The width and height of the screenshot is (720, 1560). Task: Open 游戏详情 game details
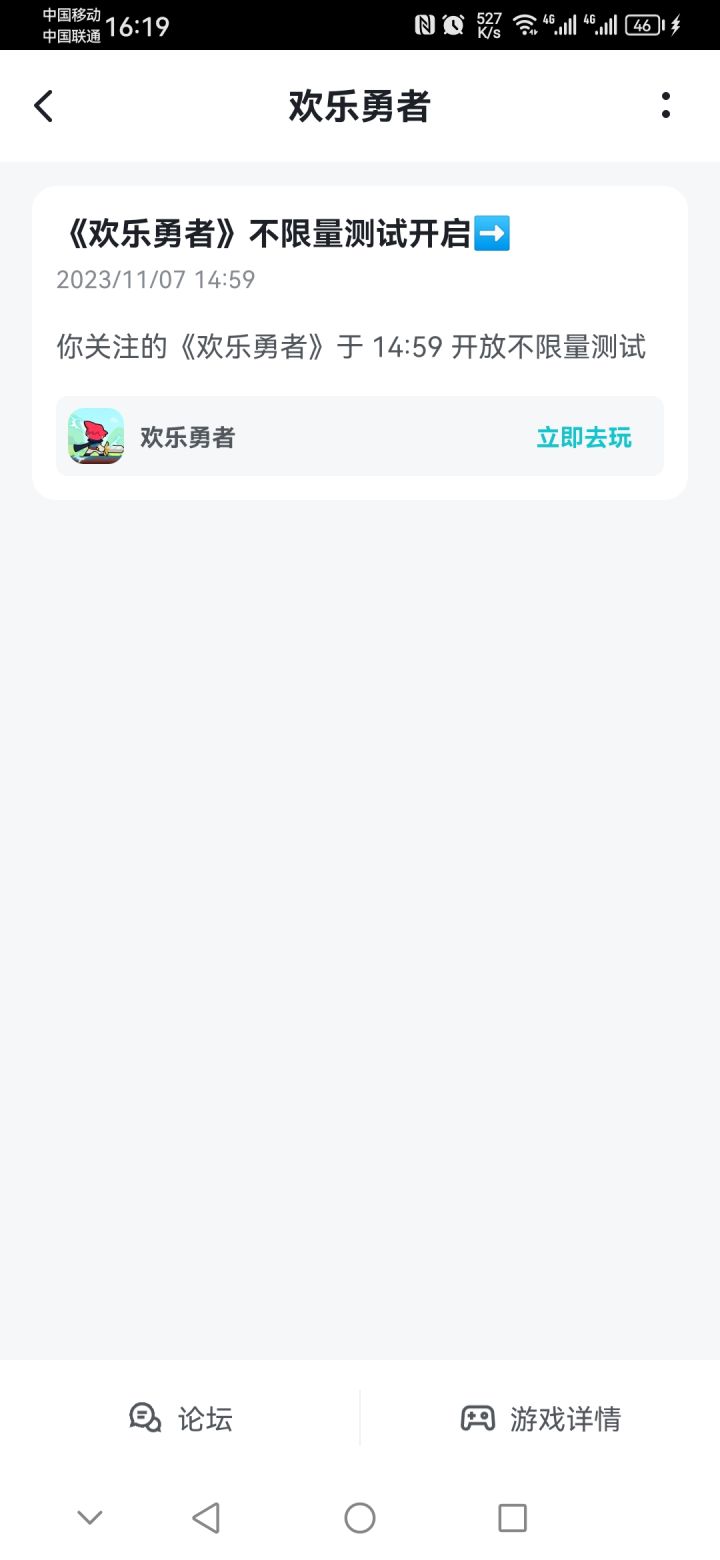point(541,1418)
